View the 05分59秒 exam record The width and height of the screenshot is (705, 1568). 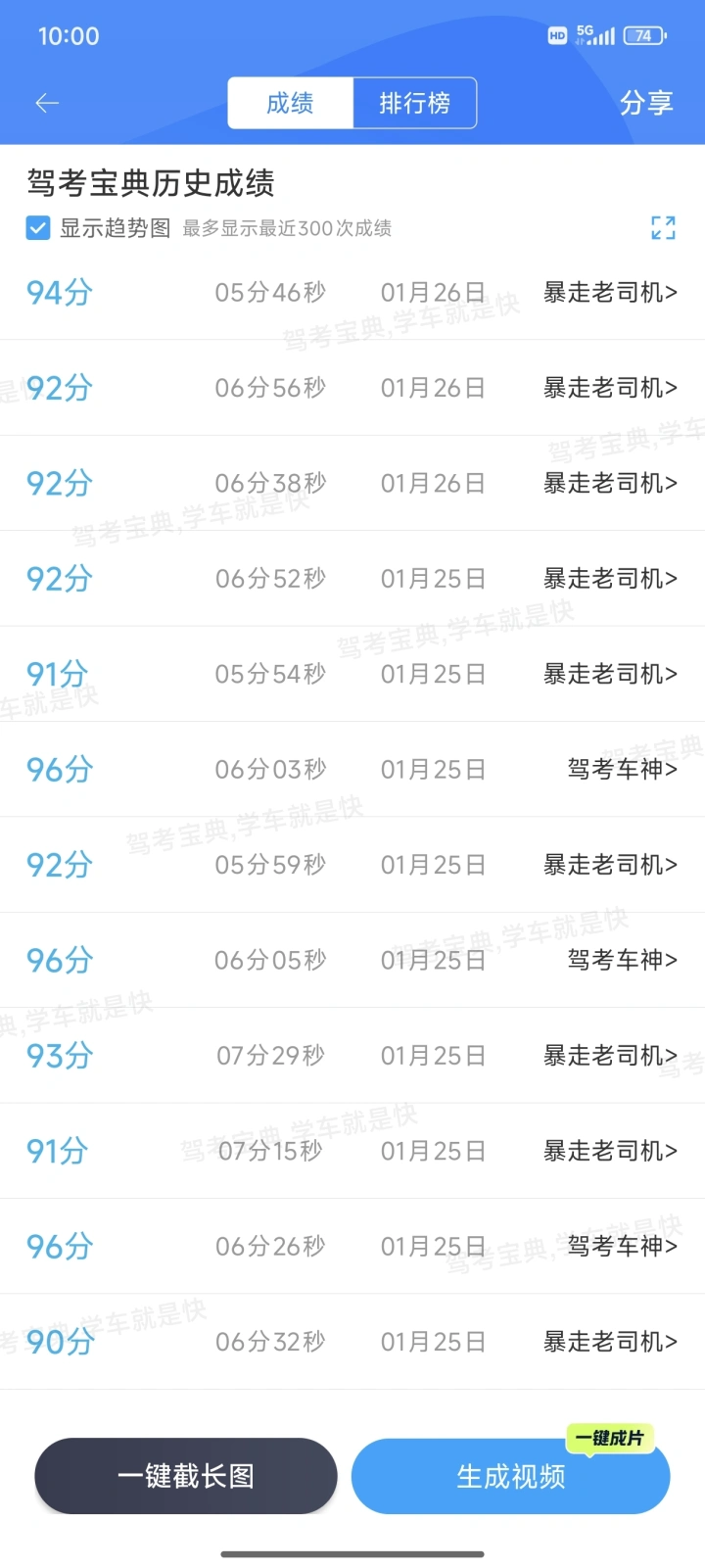click(x=270, y=865)
